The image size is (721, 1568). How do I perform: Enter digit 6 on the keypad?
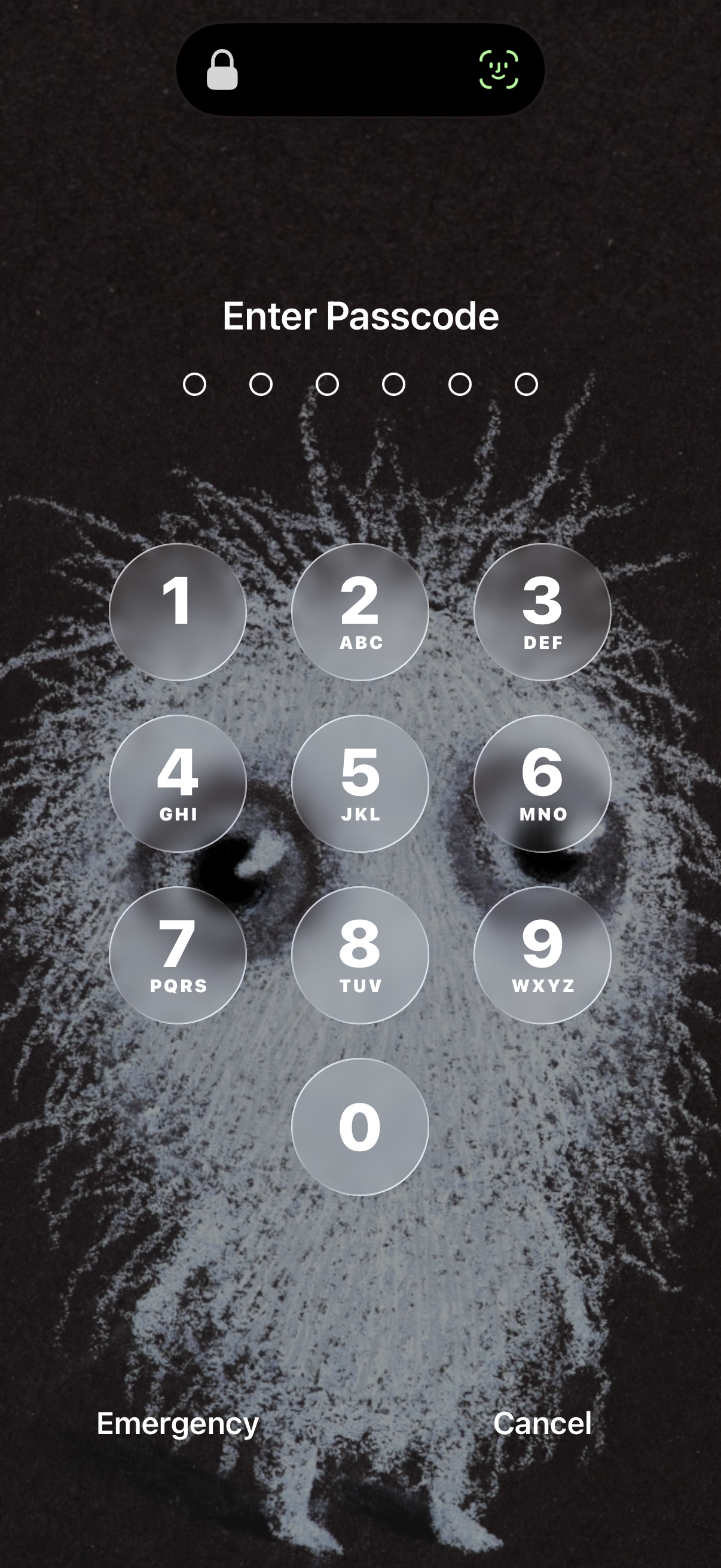pyautogui.click(x=542, y=783)
